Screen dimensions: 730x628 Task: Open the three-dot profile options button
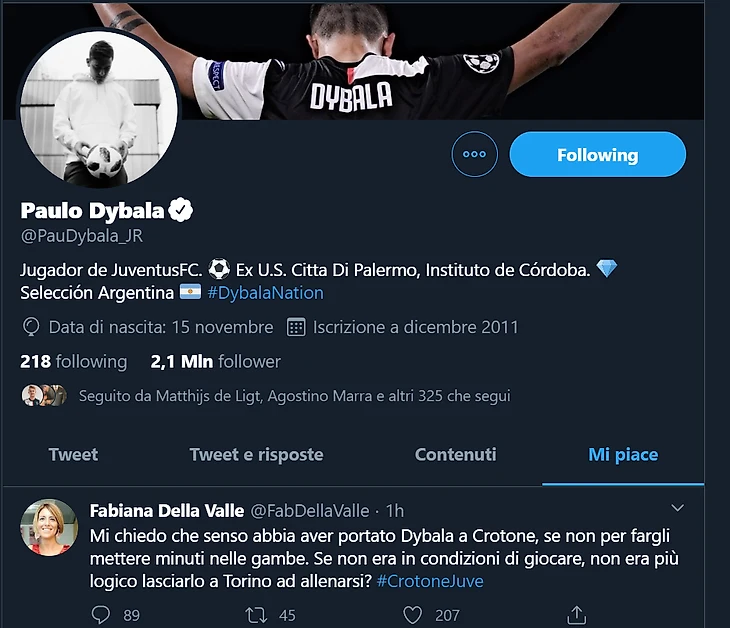(x=474, y=155)
